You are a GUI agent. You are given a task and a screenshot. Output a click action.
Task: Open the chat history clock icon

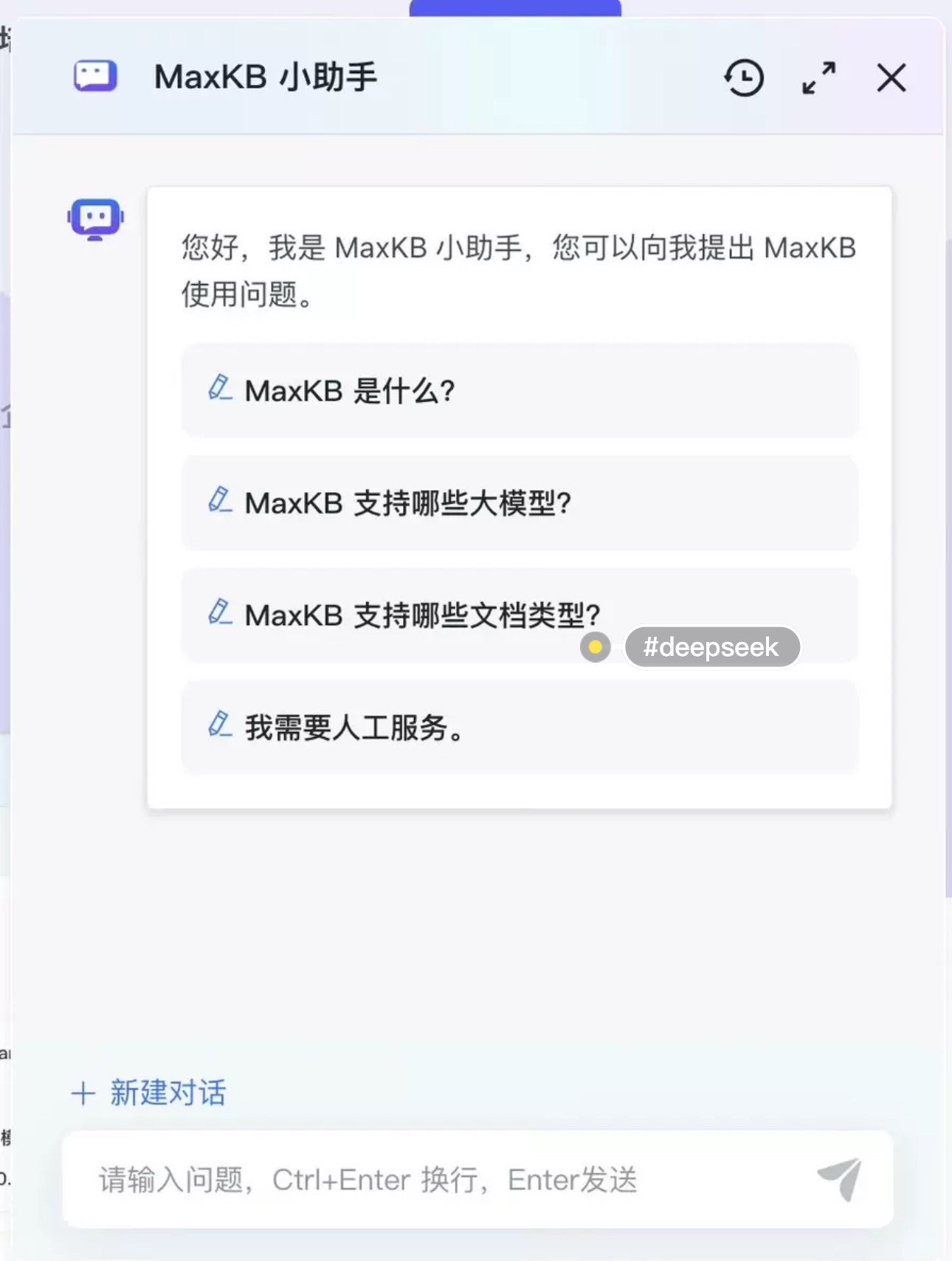point(743,77)
